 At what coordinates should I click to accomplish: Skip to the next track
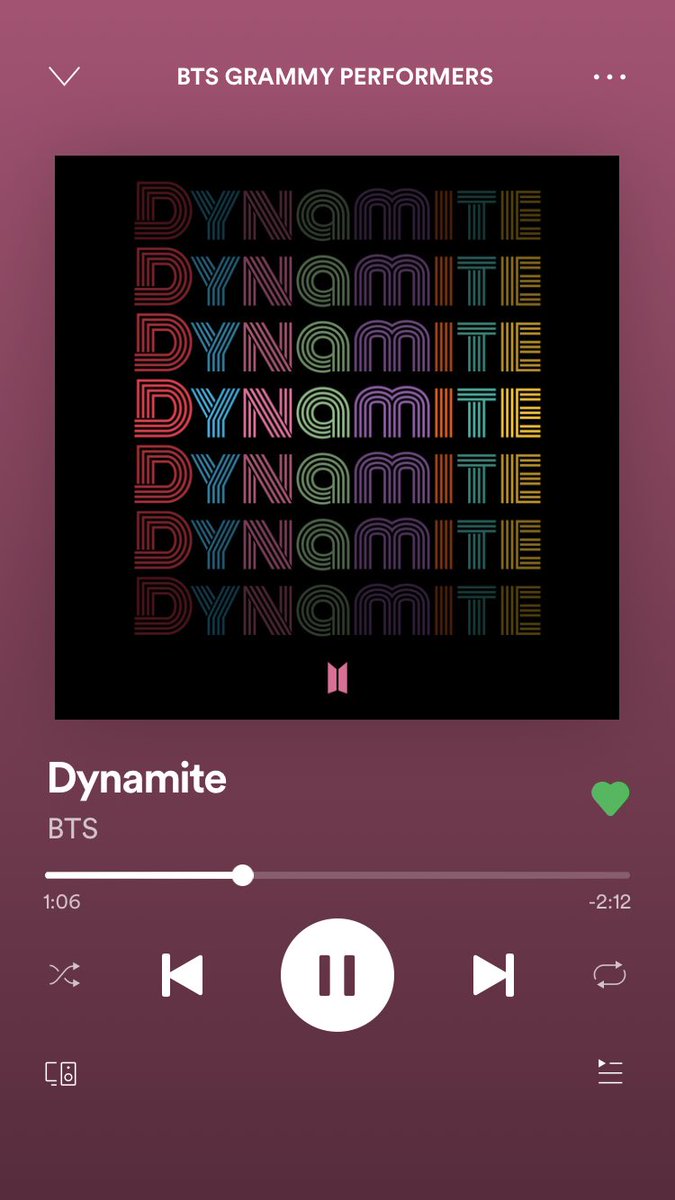(493, 975)
